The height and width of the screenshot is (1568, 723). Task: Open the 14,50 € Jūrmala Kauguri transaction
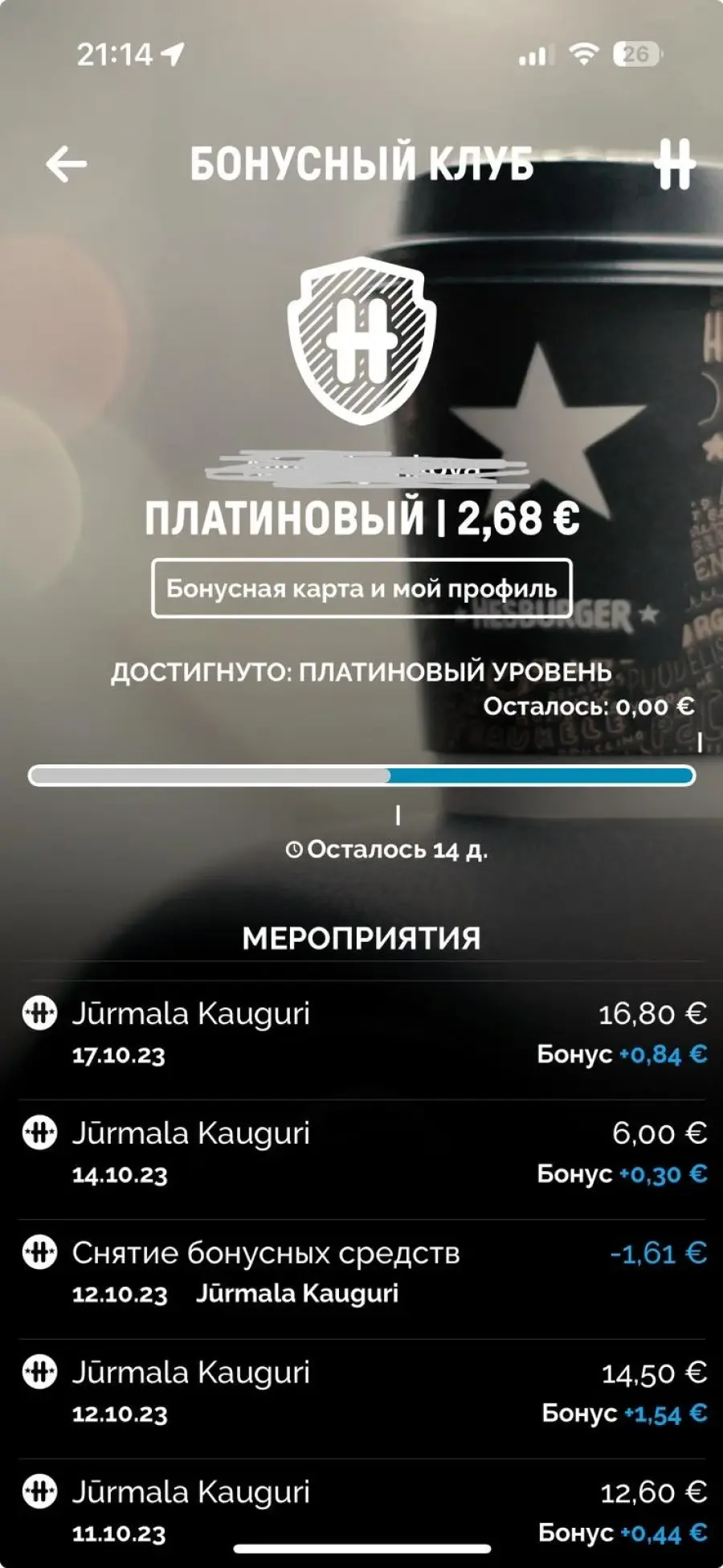pos(361,1393)
